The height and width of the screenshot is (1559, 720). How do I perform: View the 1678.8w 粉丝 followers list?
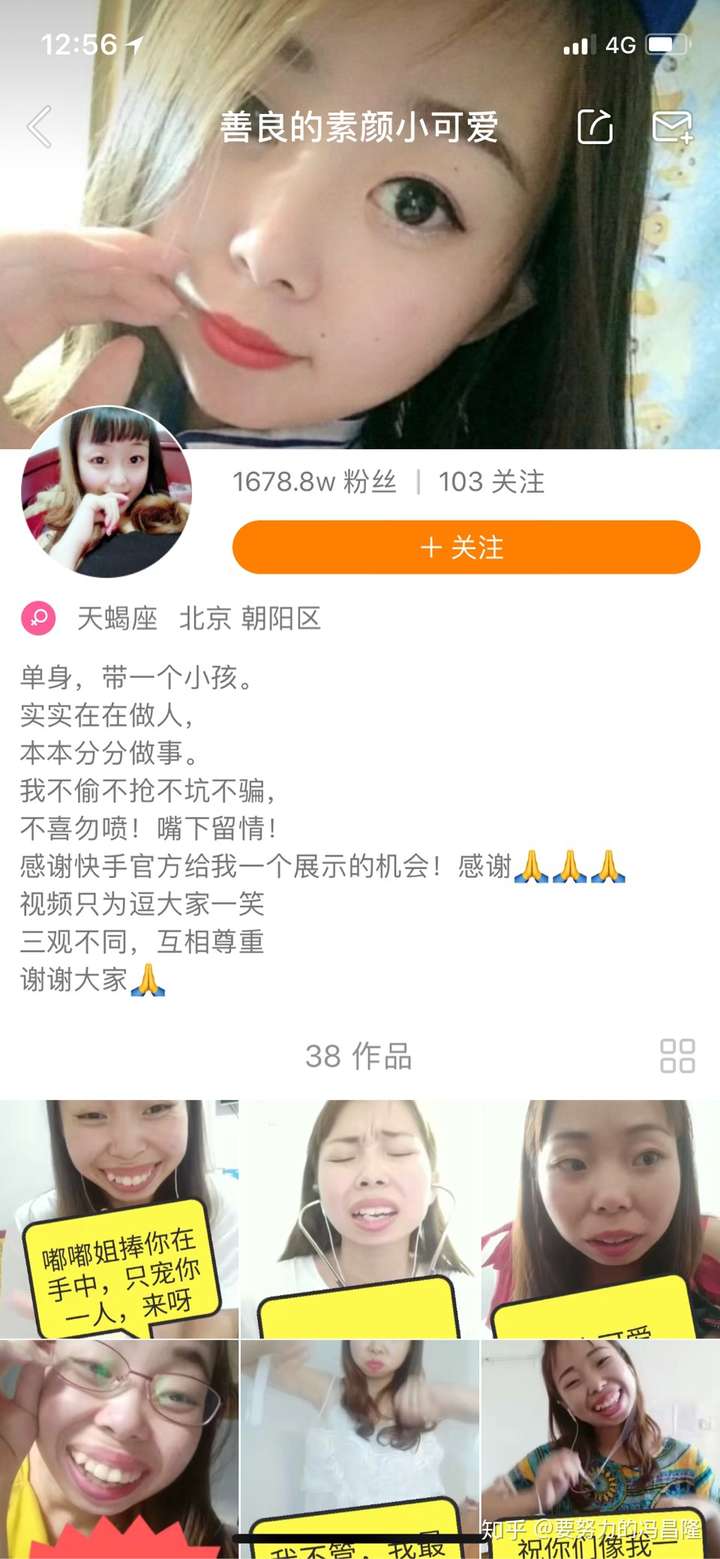click(x=315, y=482)
